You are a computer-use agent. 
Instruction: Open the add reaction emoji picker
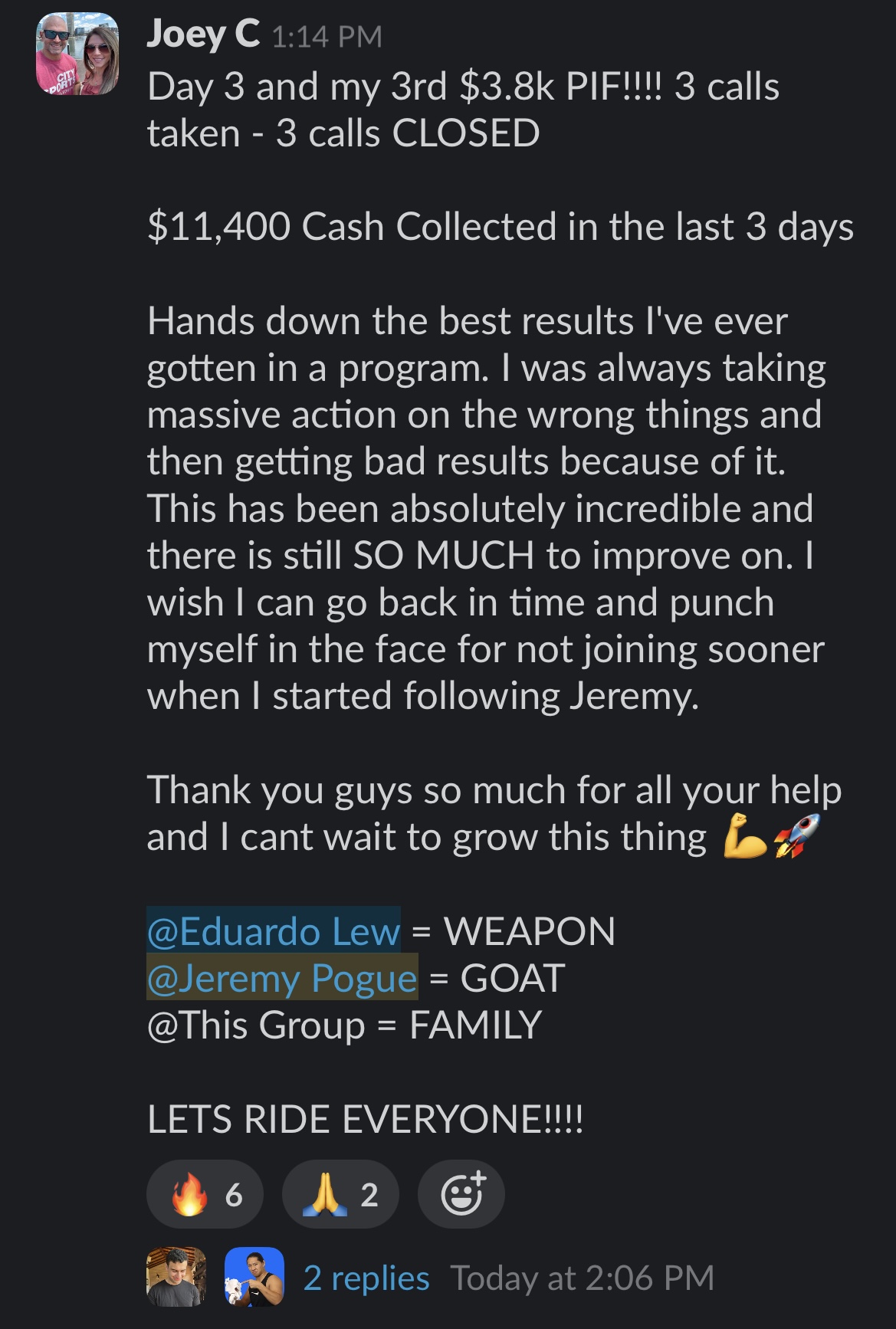pos(461,1194)
